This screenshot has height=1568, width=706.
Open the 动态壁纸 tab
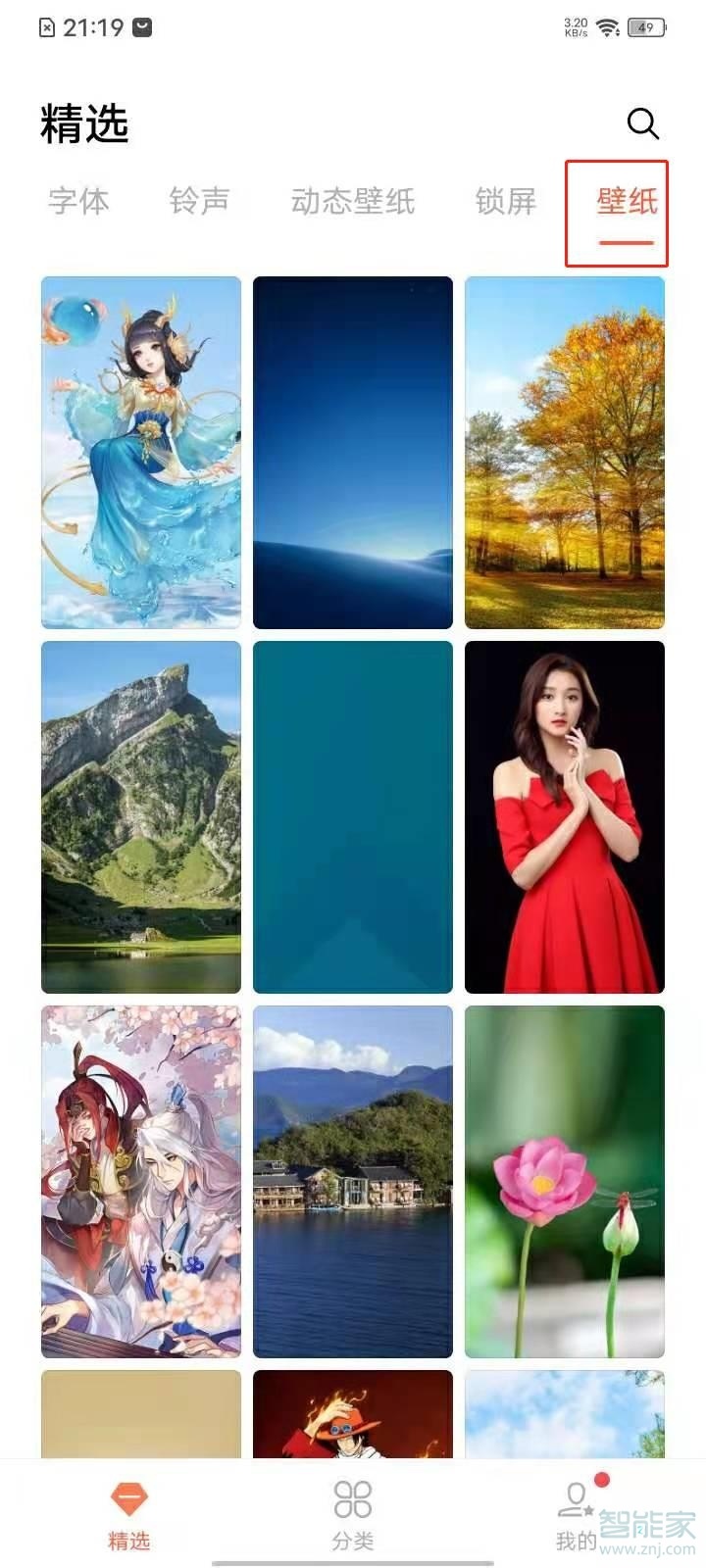(353, 202)
